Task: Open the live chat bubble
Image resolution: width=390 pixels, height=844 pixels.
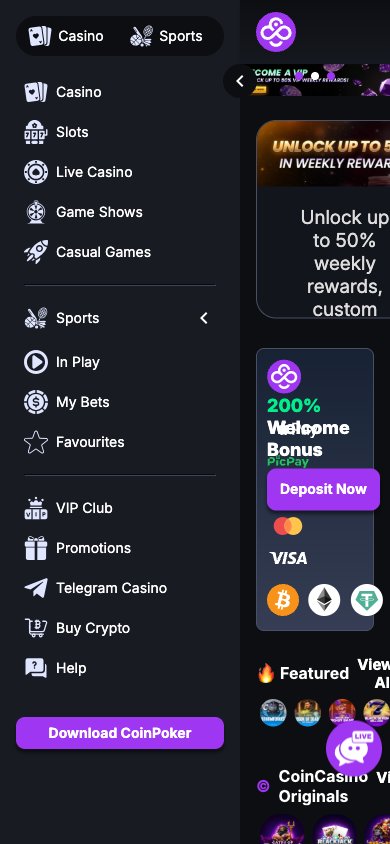Action: 354,748
